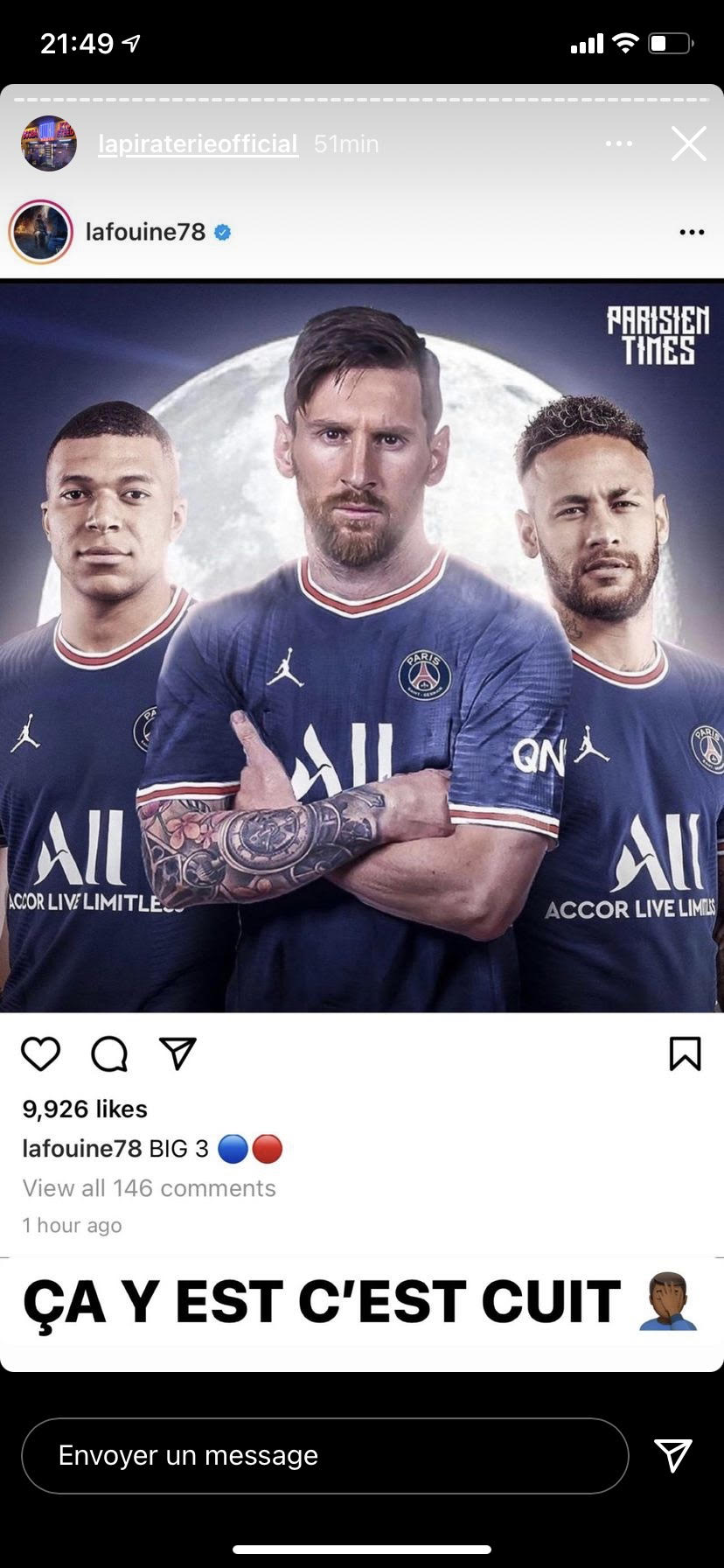Open lapiraterieofficial's profile link
This screenshot has width=724, height=1568.
coord(198,143)
